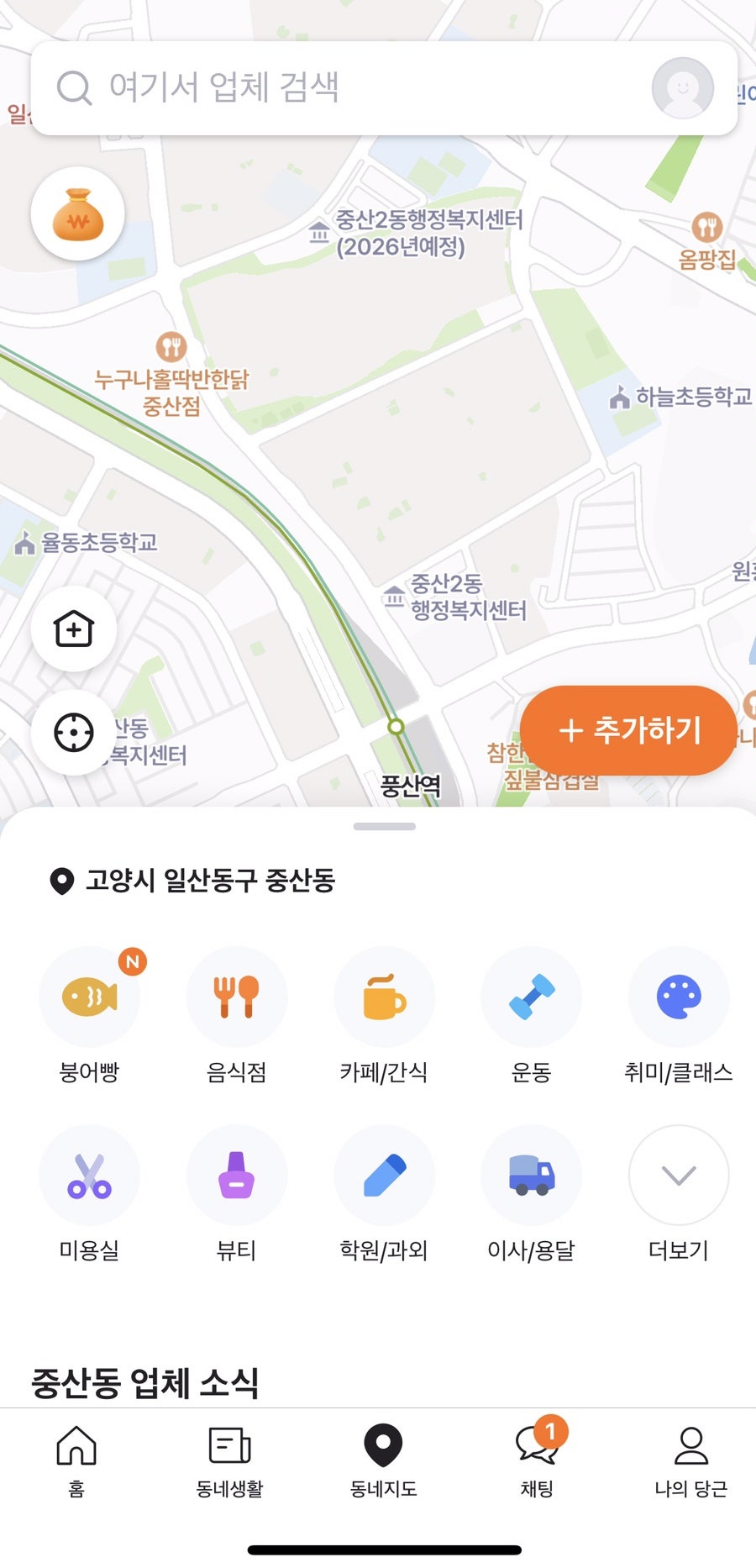Open the 운동 category

[x=531, y=997]
